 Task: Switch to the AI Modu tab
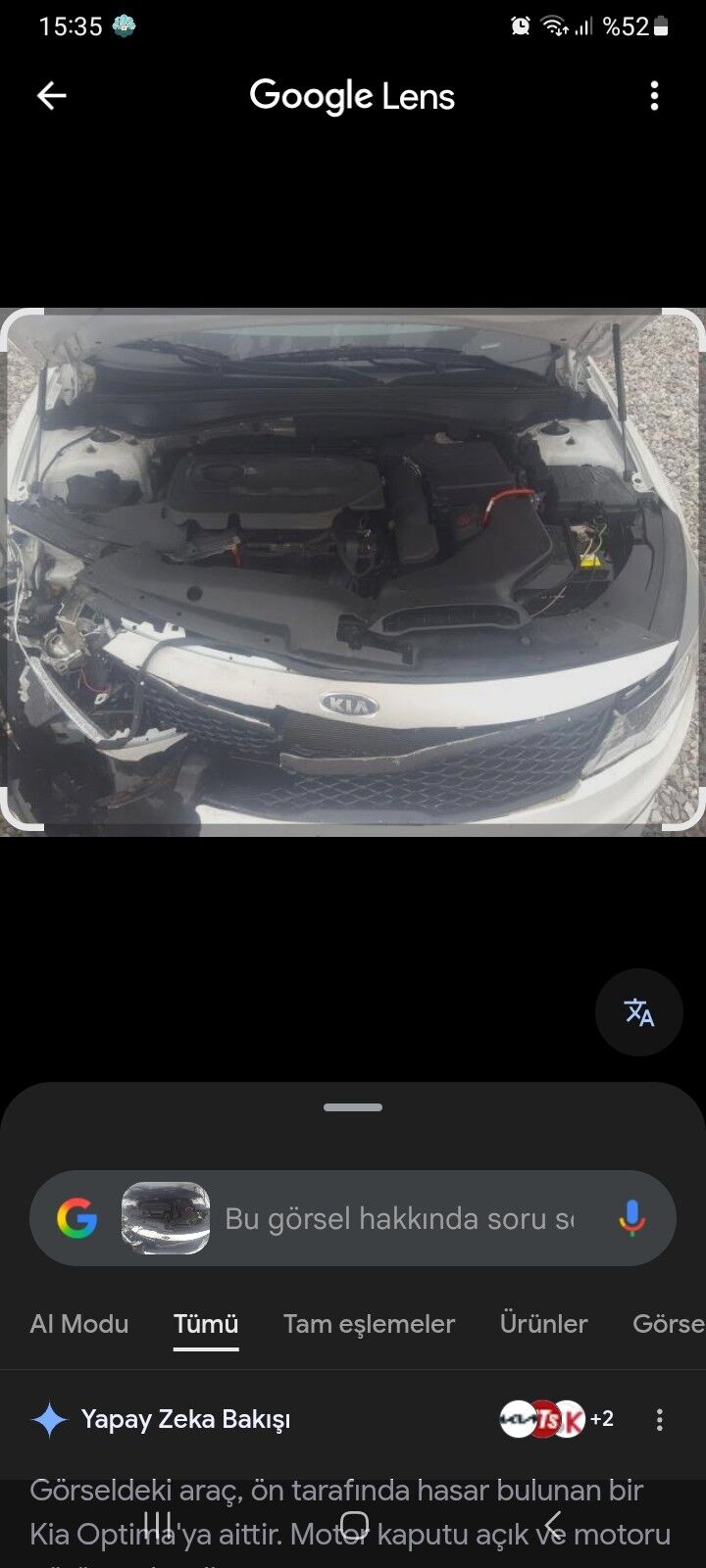79,1324
